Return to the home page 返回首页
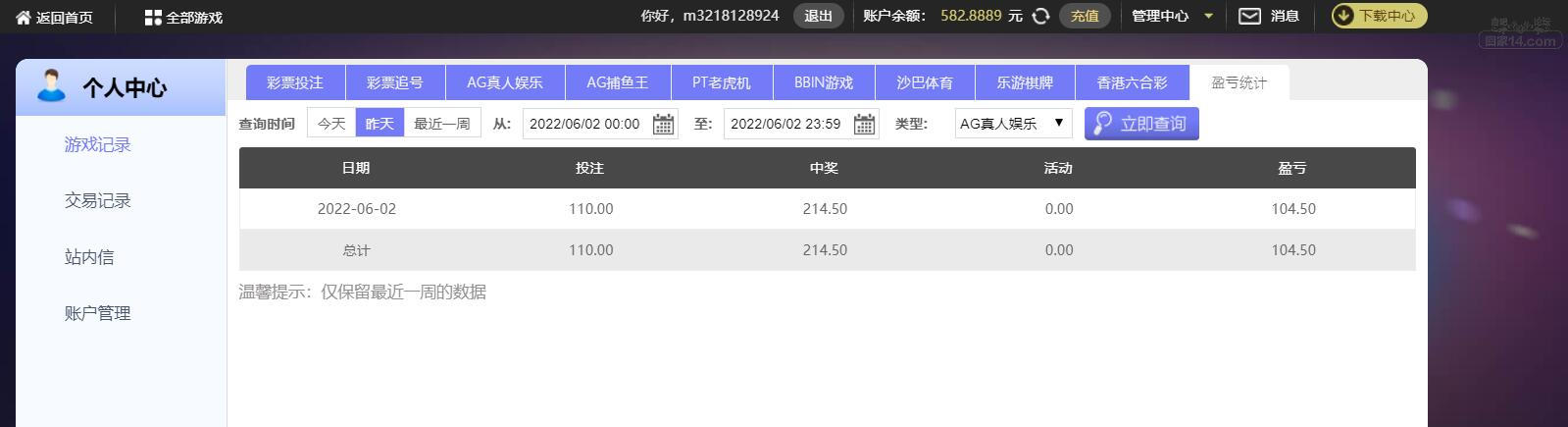The image size is (1568, 427). pos(55,17)
